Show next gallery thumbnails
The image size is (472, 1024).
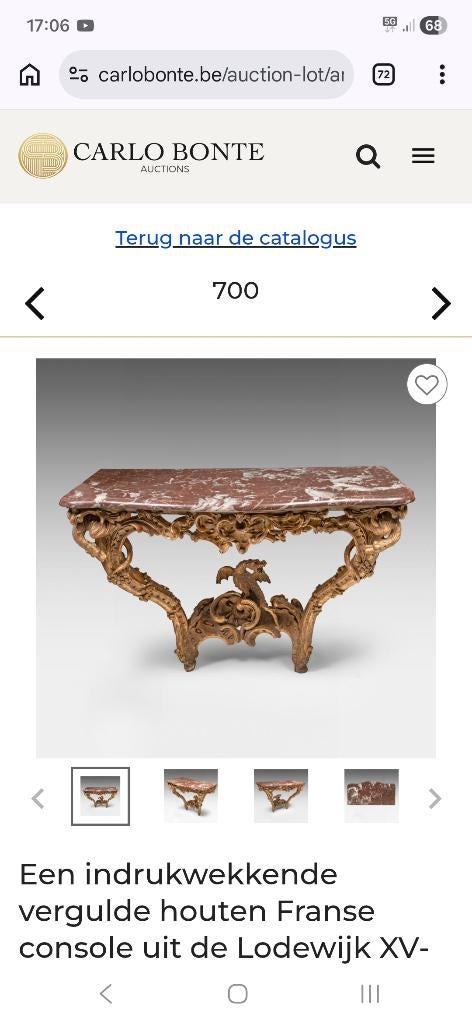pyautogui.click(x=435, y=798)
